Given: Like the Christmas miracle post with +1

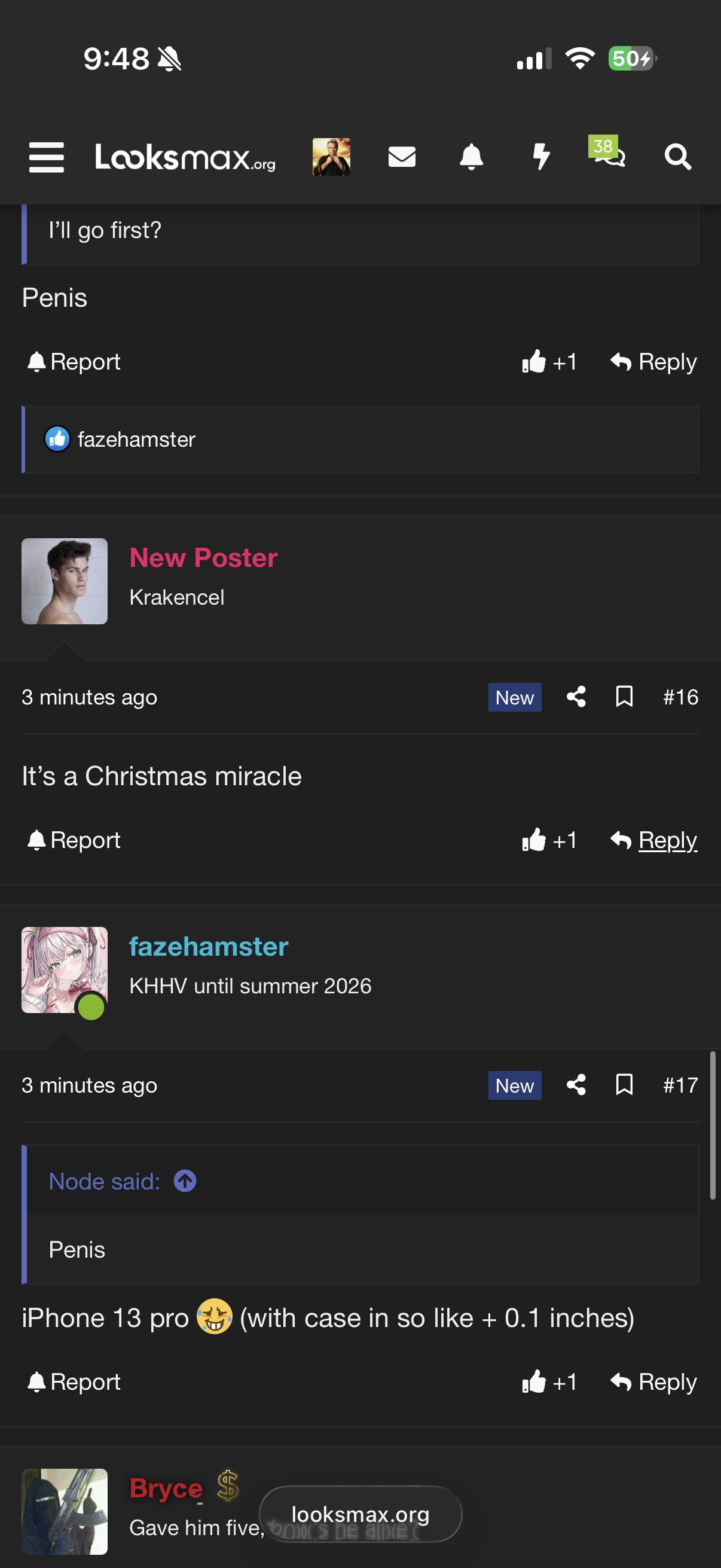Looking at the screenshot, I should tap(549, 840).
